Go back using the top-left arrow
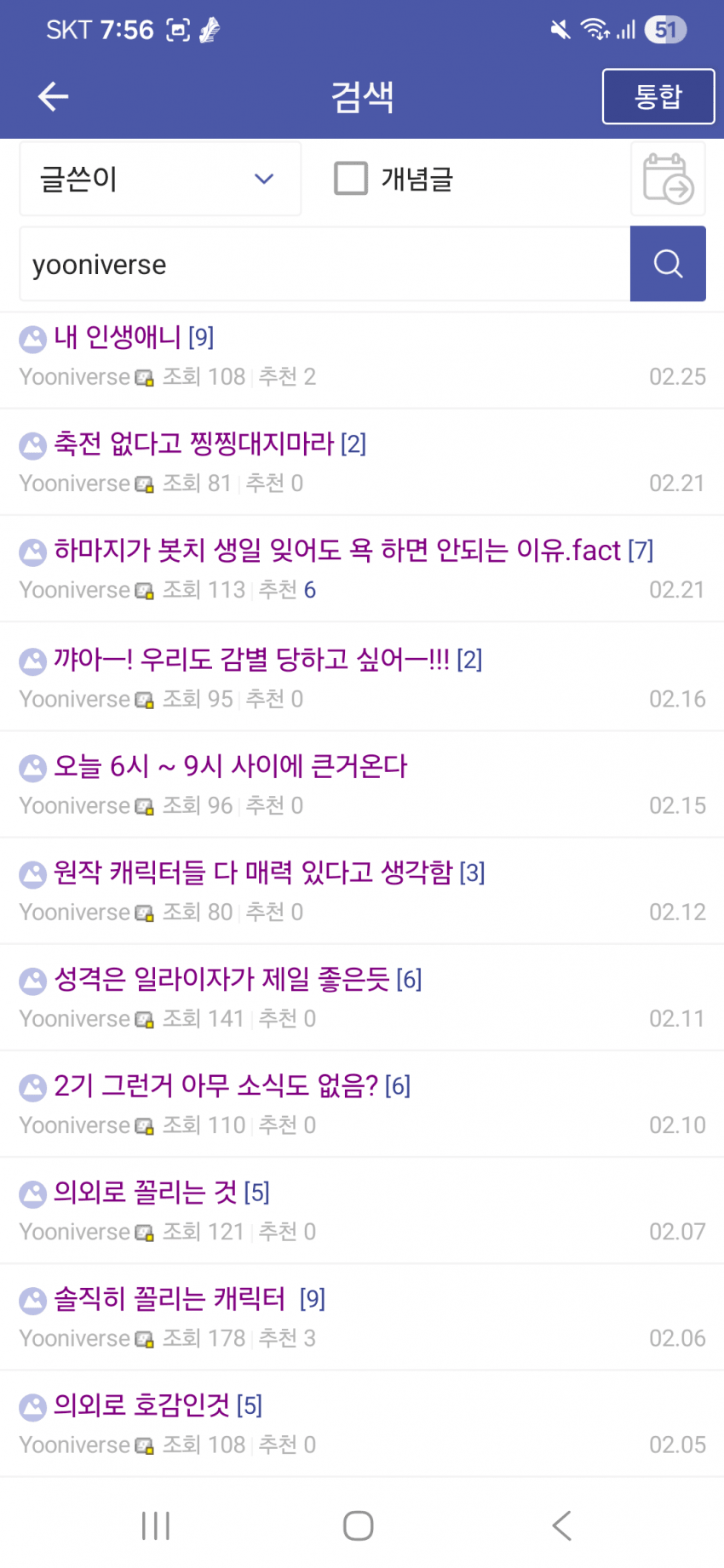The width and height of the screenshot is (724, 1568). 53,96
